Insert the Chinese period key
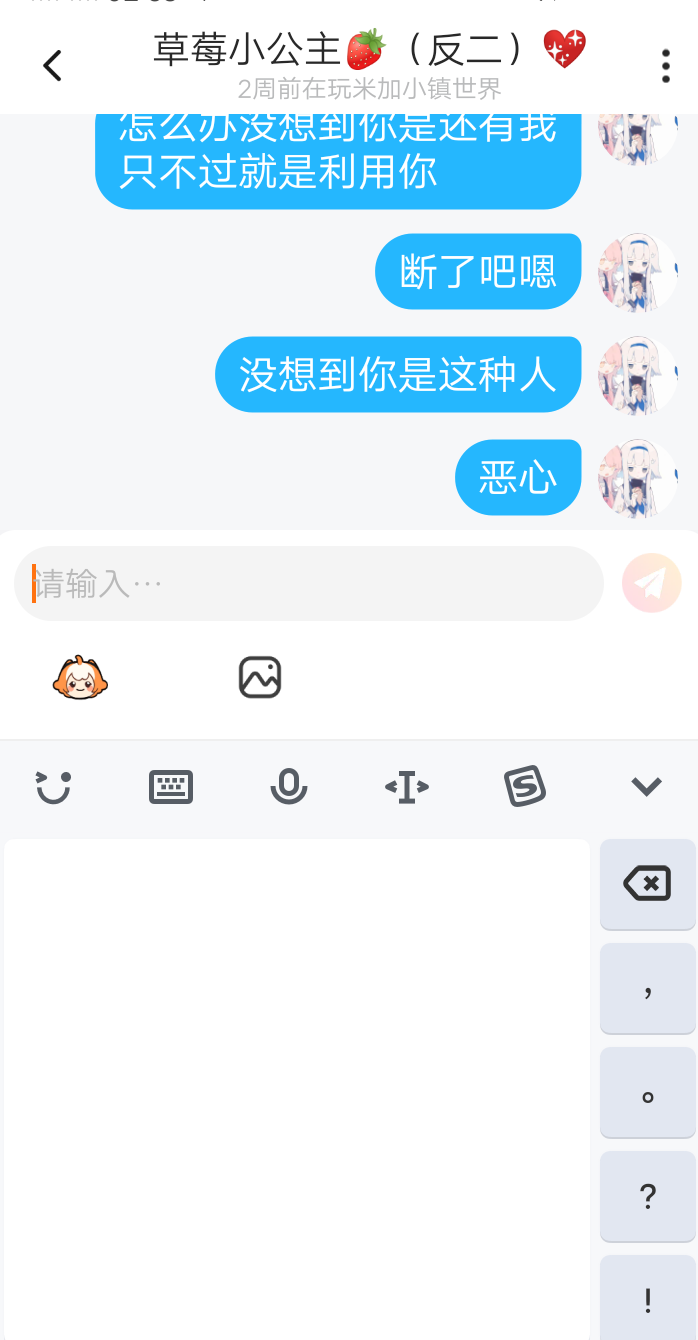 647,1092
